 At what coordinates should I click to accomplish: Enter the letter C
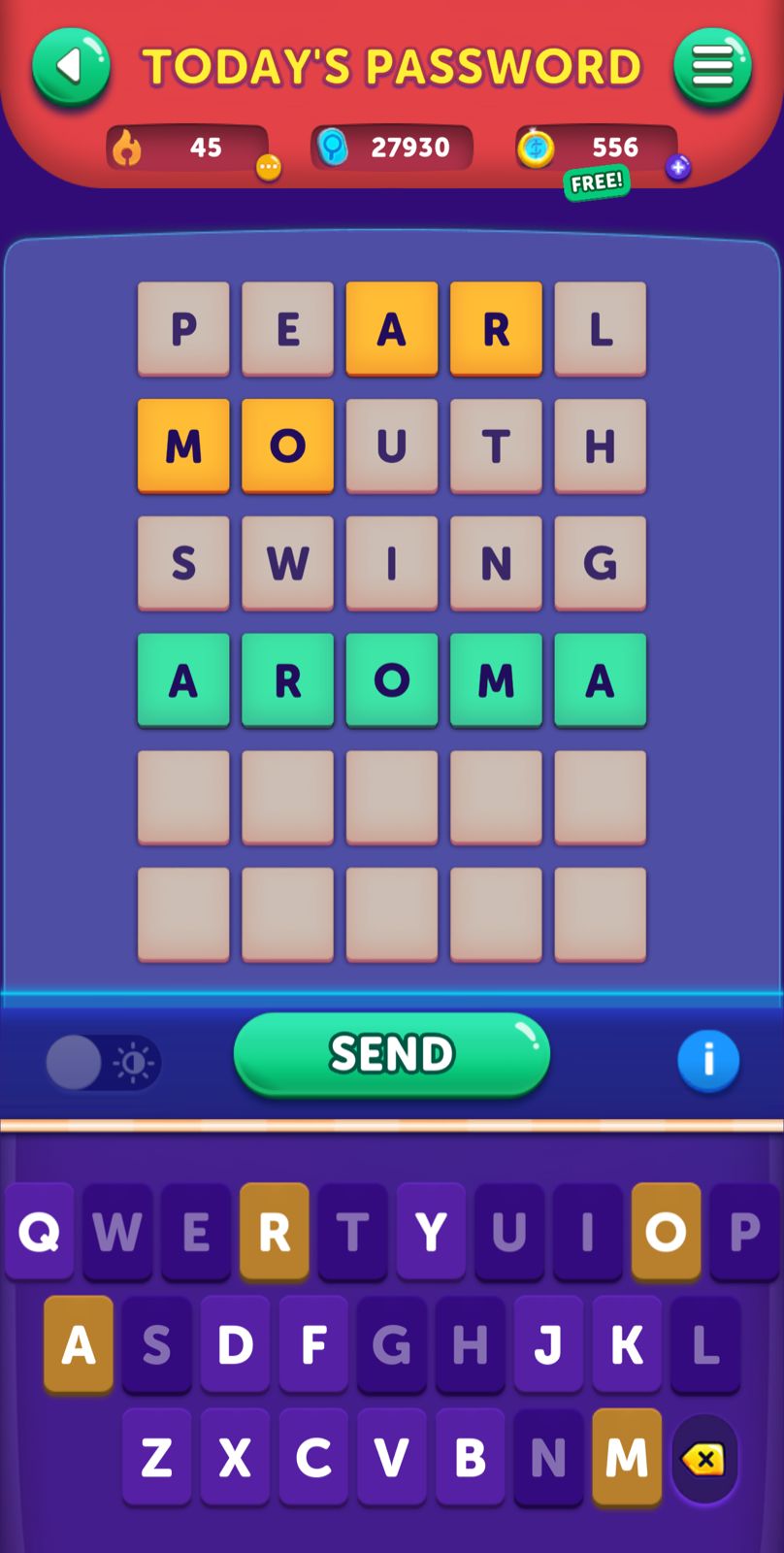click(x=313, y=1457)
